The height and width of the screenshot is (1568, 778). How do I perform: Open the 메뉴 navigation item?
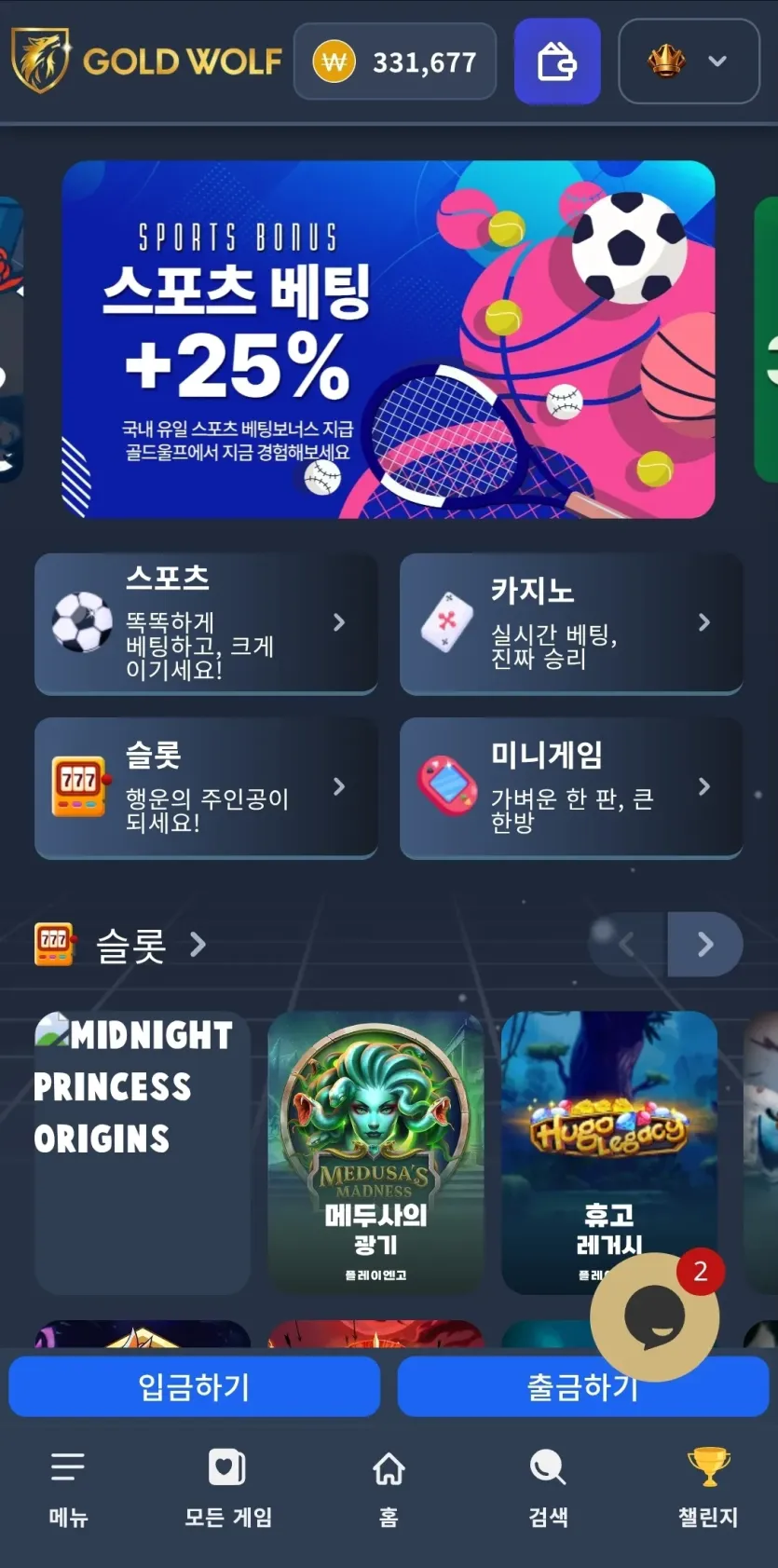68,1489
